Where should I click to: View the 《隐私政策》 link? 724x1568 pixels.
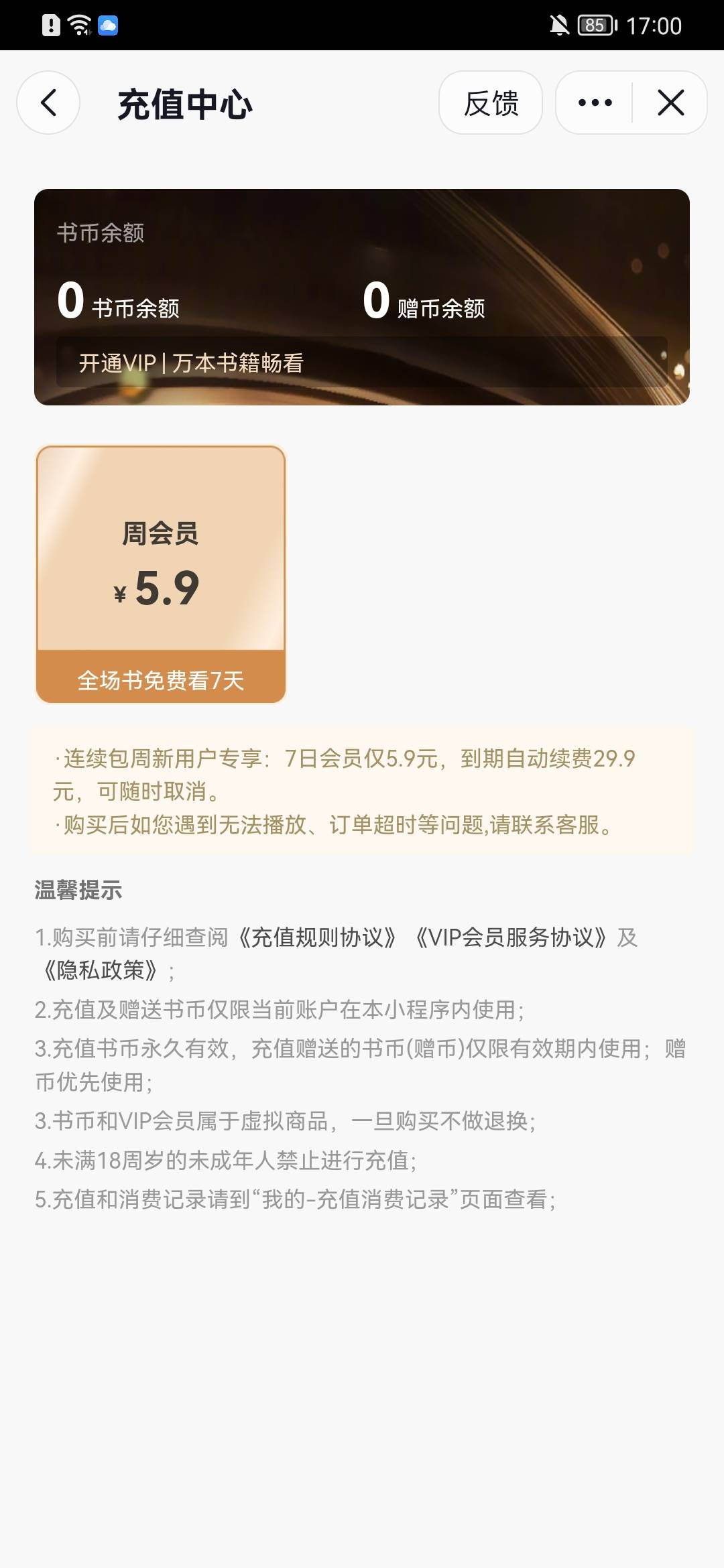[x=101, y=970]
